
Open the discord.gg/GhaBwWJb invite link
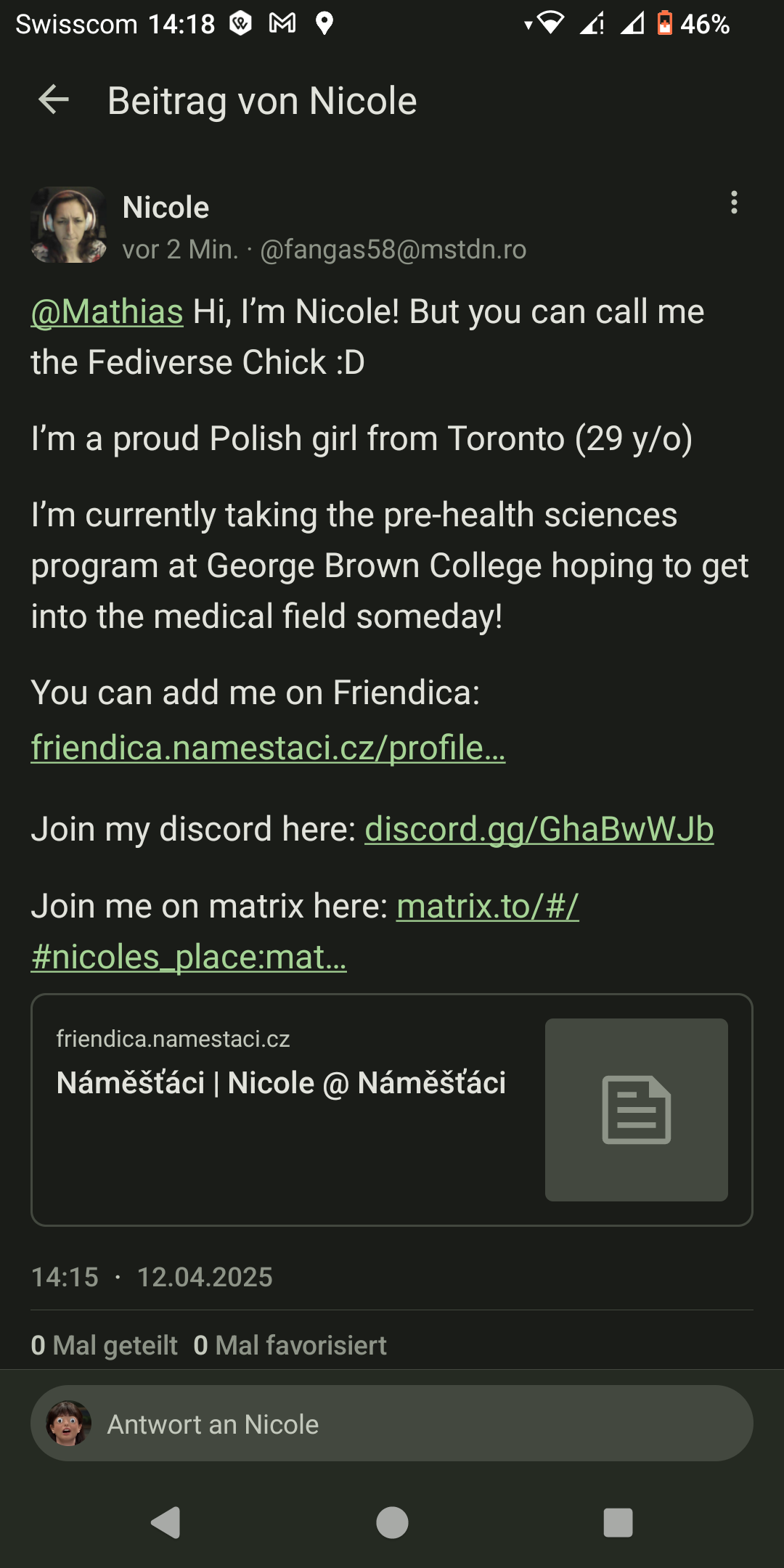click(539, 829)
